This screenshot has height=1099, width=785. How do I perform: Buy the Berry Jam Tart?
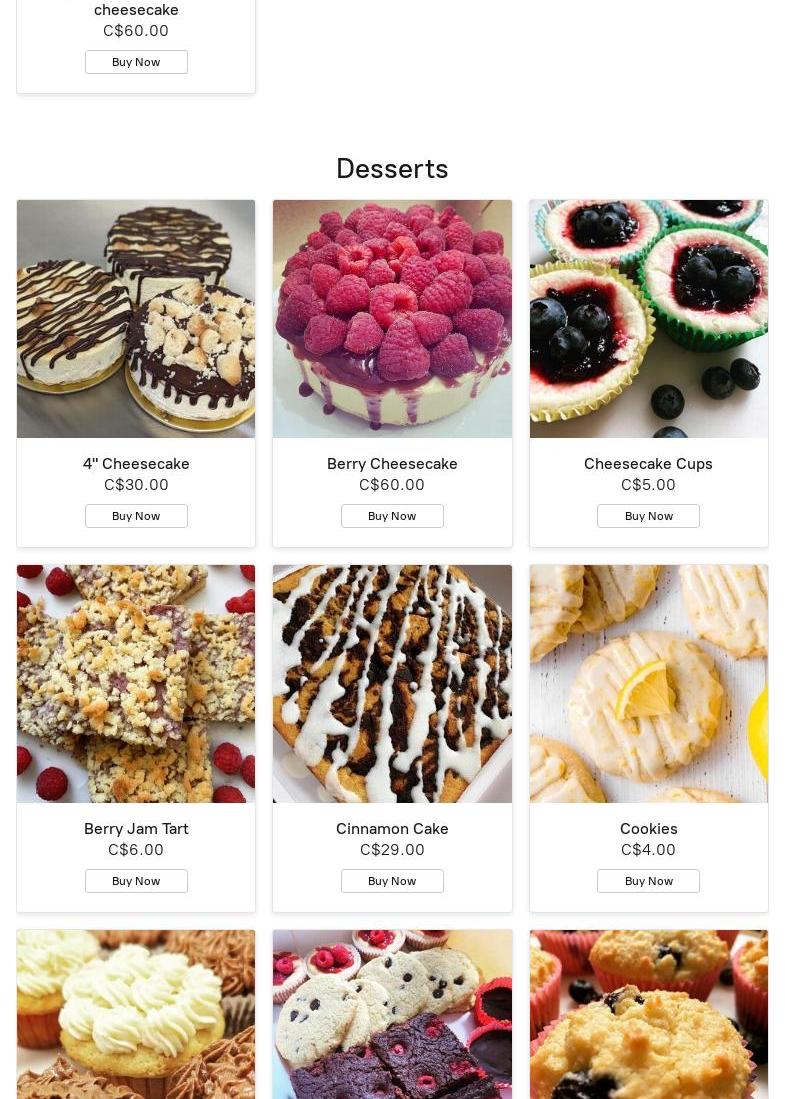tap(136, 881)
